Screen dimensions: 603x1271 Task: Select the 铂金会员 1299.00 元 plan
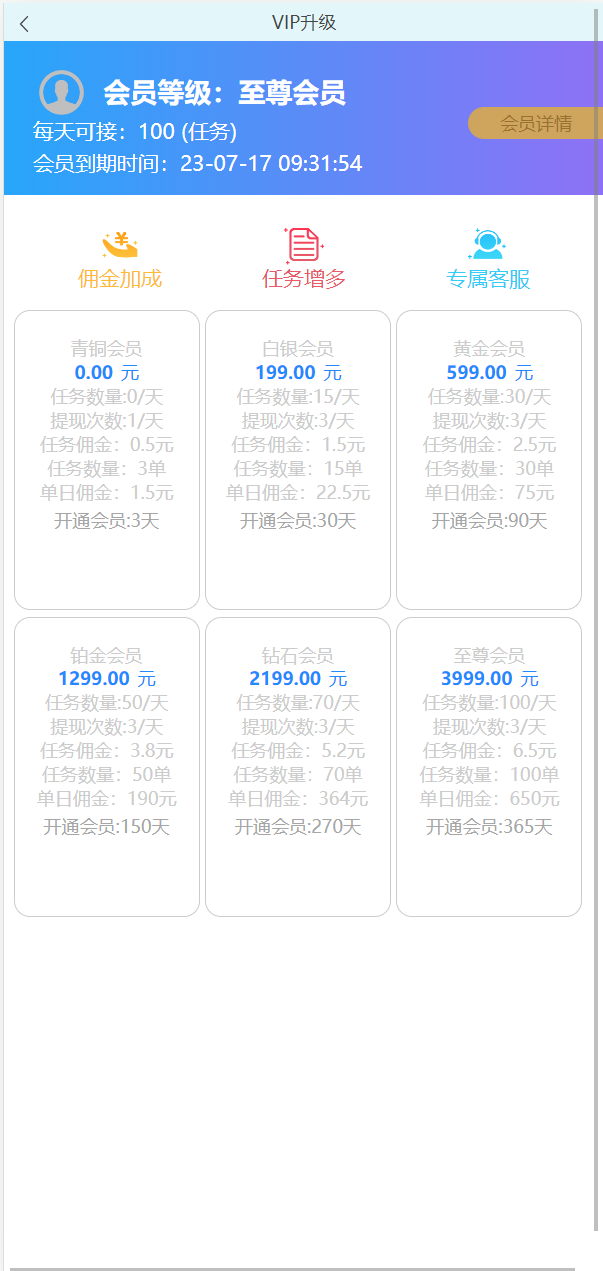pos(107,766)
